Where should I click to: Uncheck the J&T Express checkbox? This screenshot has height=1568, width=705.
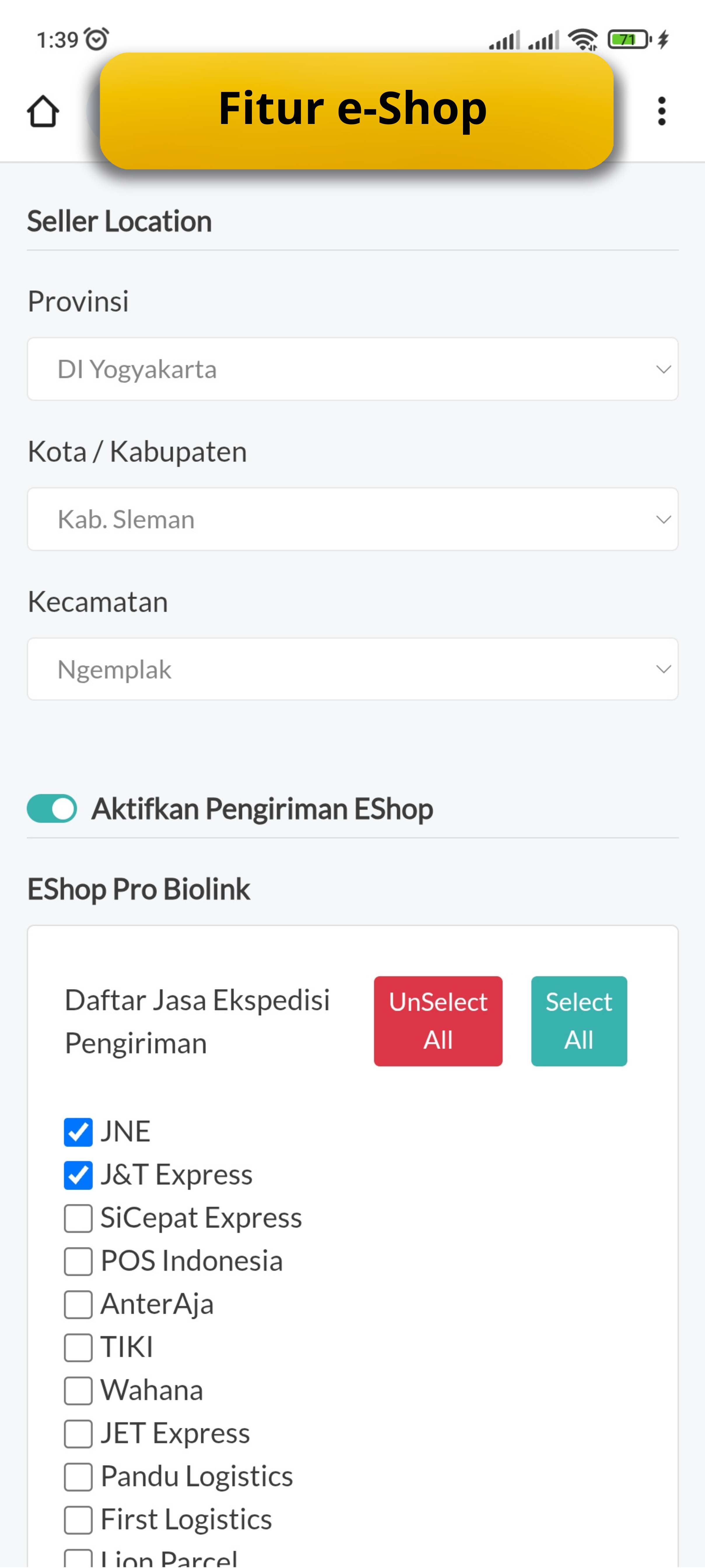[x=78, y=1175]
